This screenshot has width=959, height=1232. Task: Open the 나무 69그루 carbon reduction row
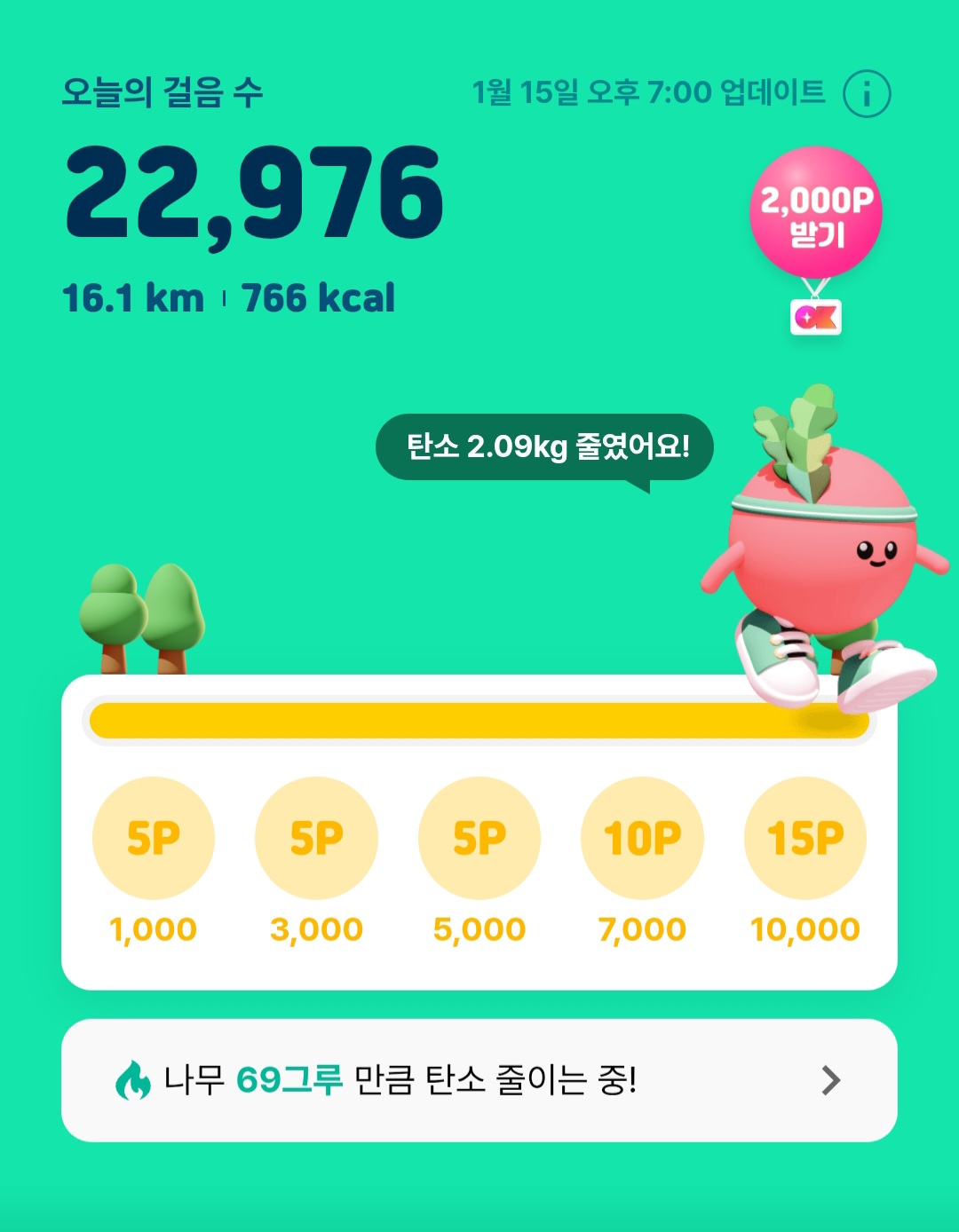click(x=479, y=1080)
